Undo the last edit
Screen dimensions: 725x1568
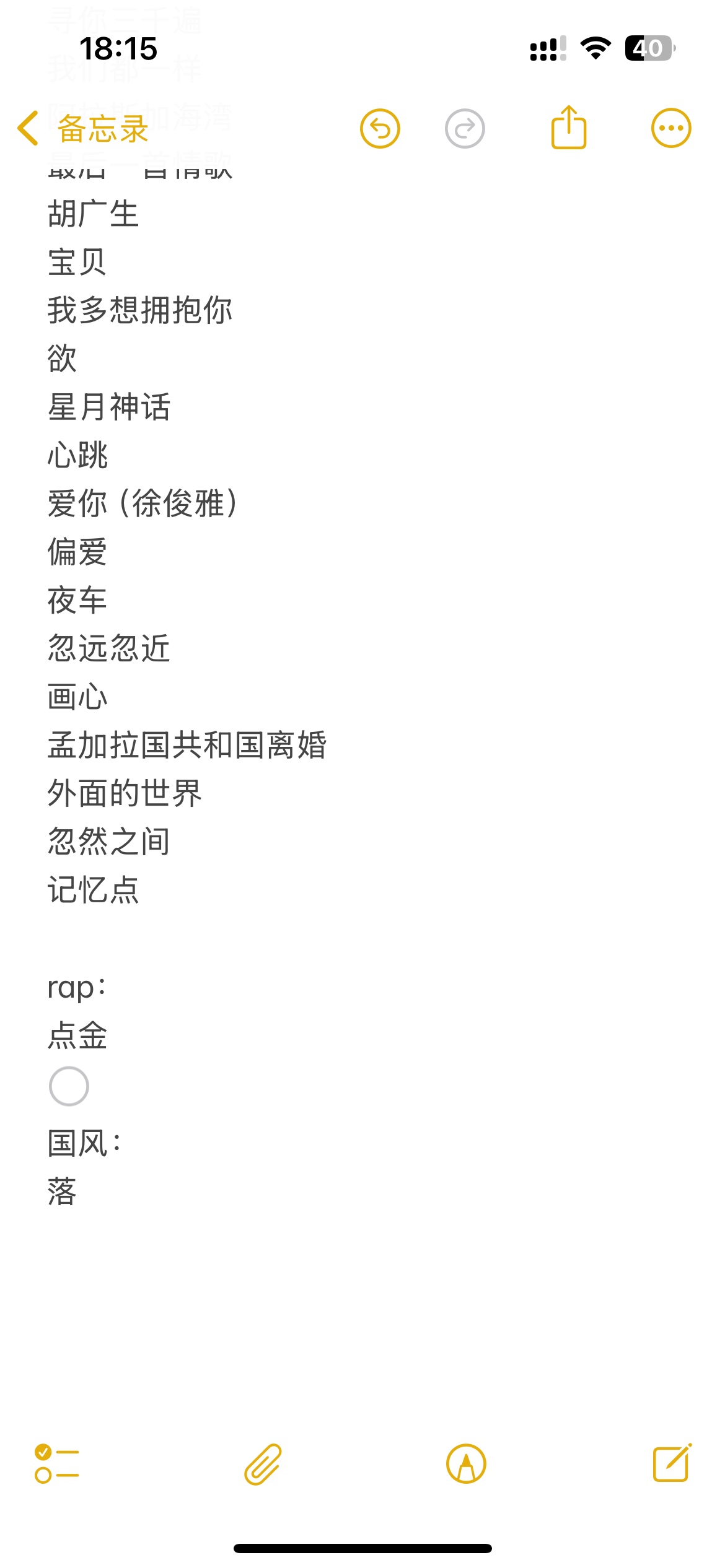point(380,128)
